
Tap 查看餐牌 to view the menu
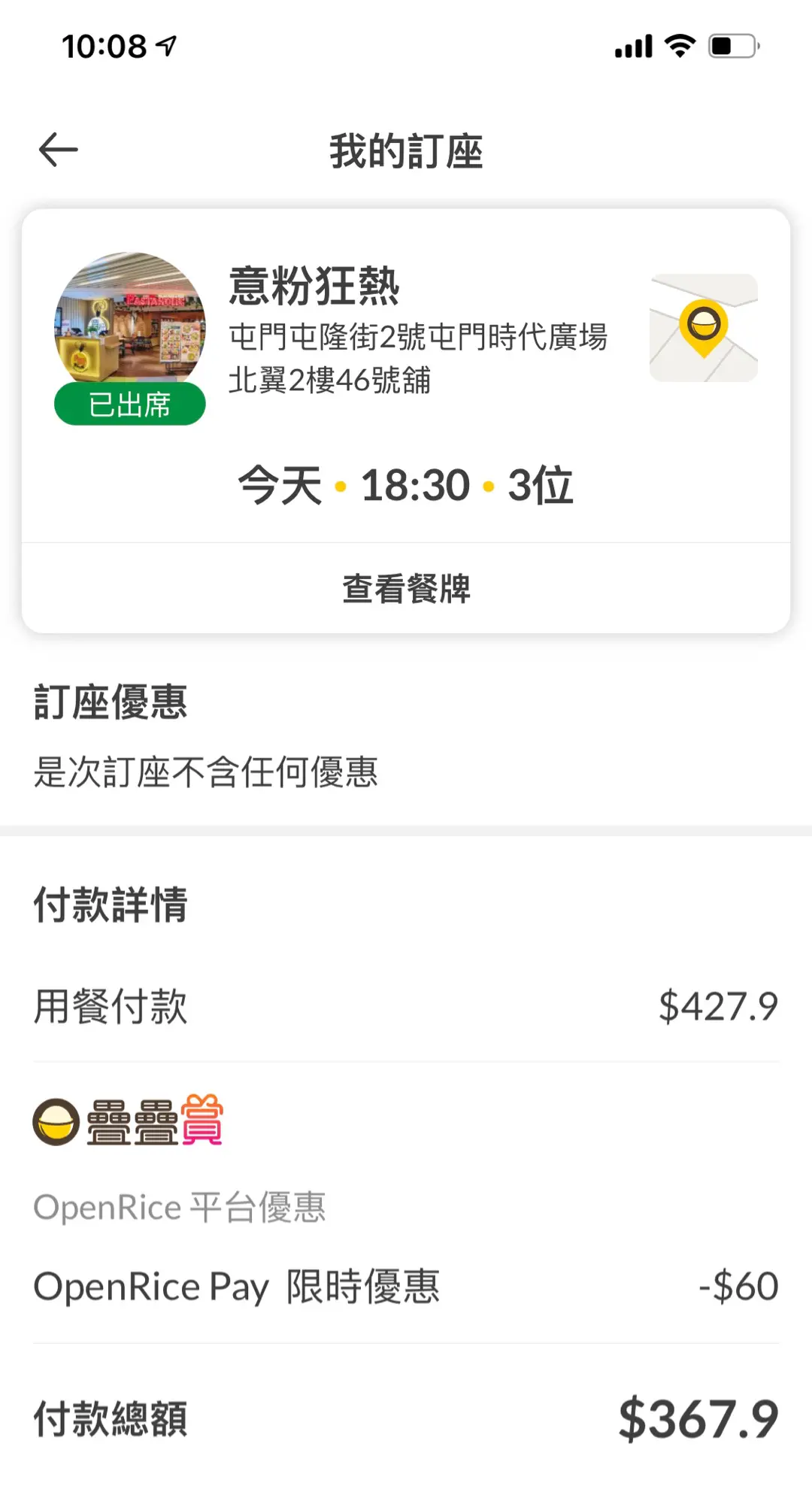pyautogui.click(x=406, y=588)
